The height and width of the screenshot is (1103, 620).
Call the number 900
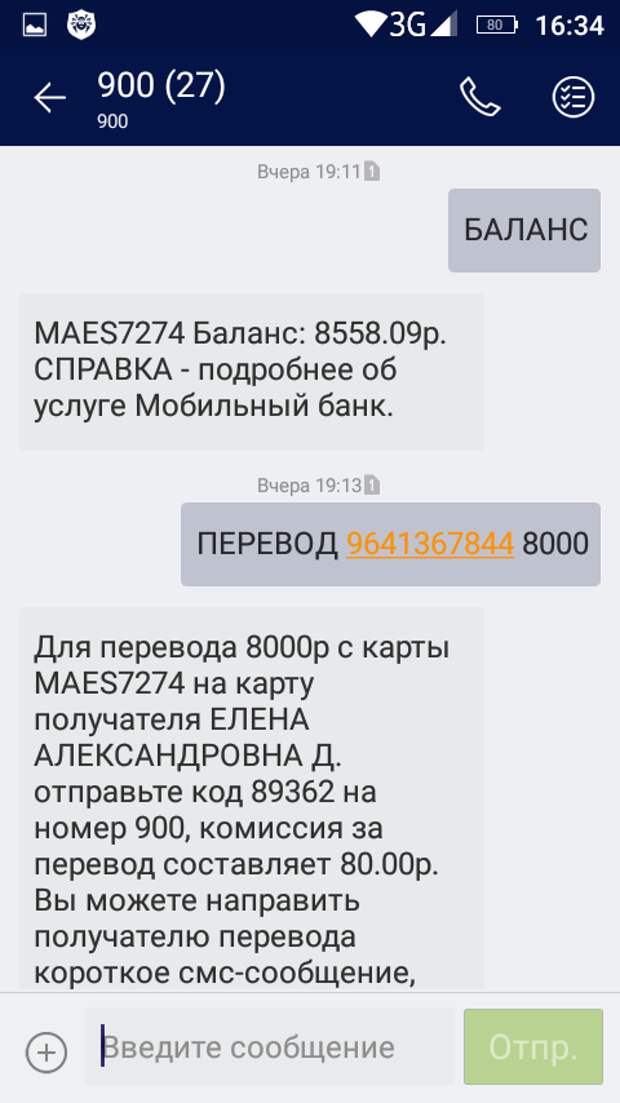click(480, 96)
